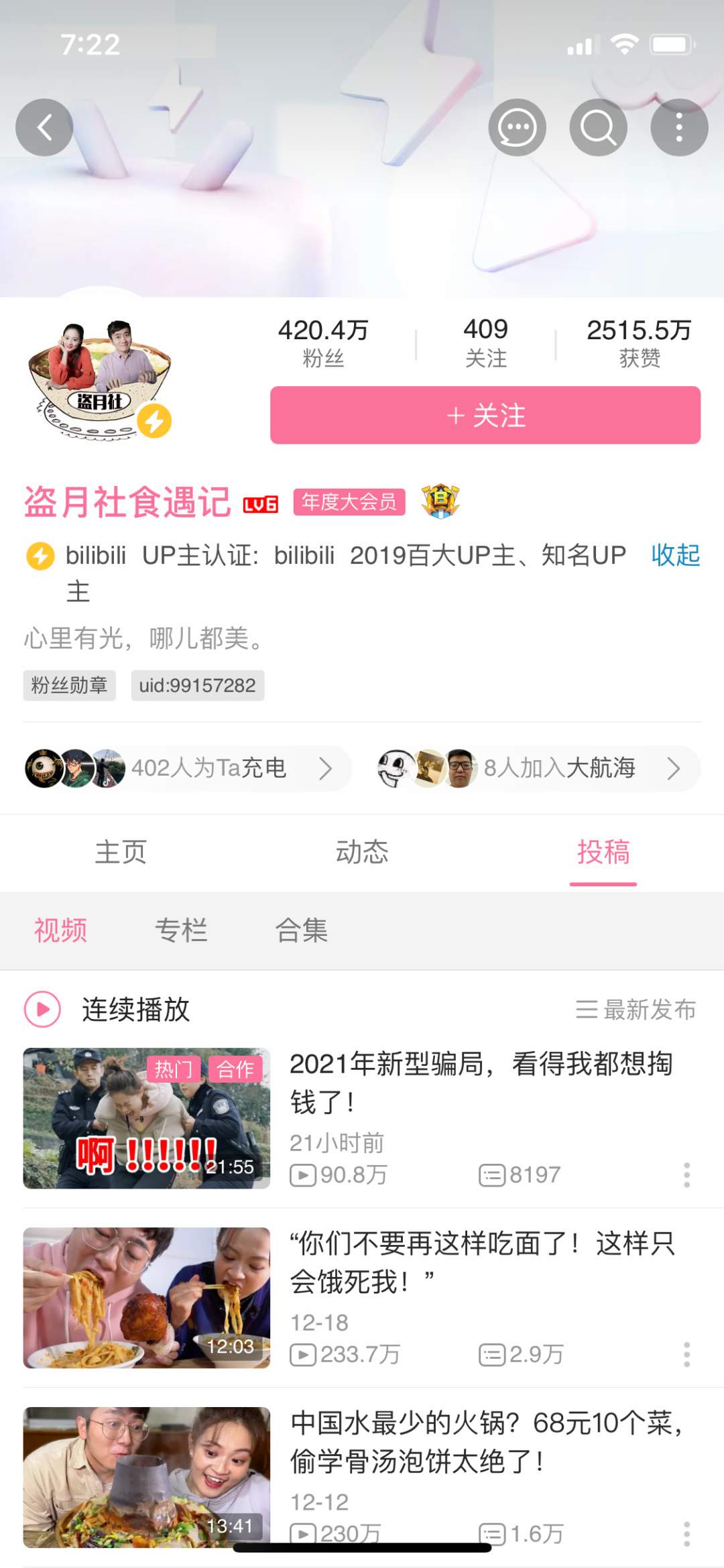Search within this uploader's space
This screenshot has width=724, height=1568.
point(598,127)
